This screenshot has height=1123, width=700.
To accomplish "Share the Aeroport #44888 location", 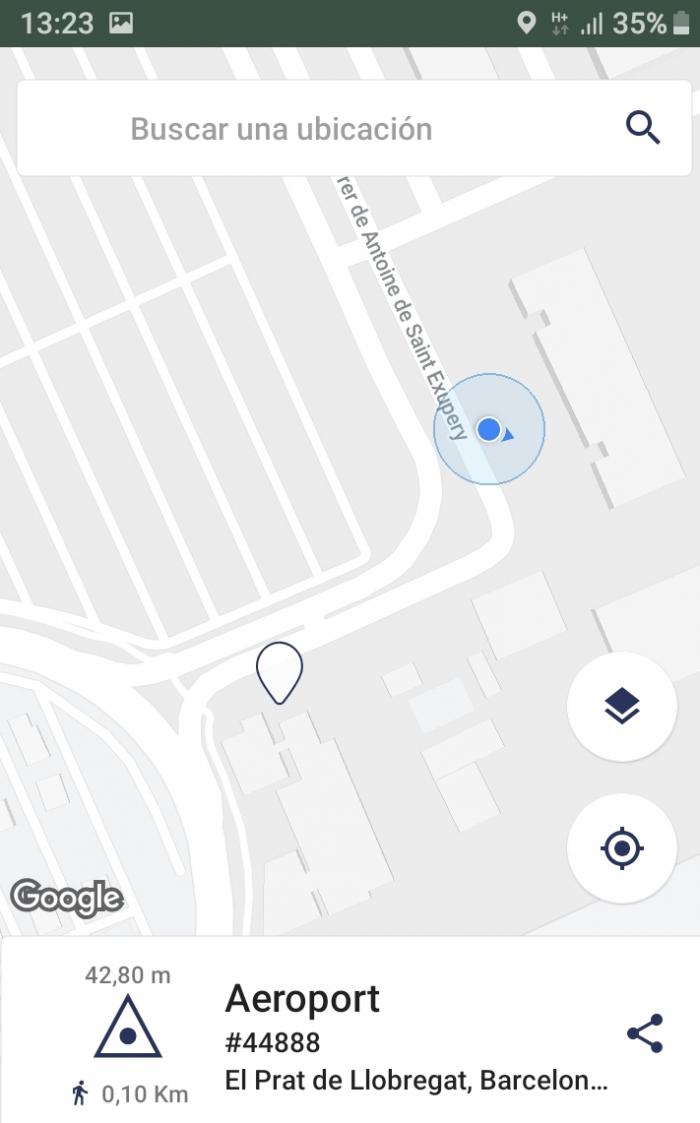I will click(645, 1033).
